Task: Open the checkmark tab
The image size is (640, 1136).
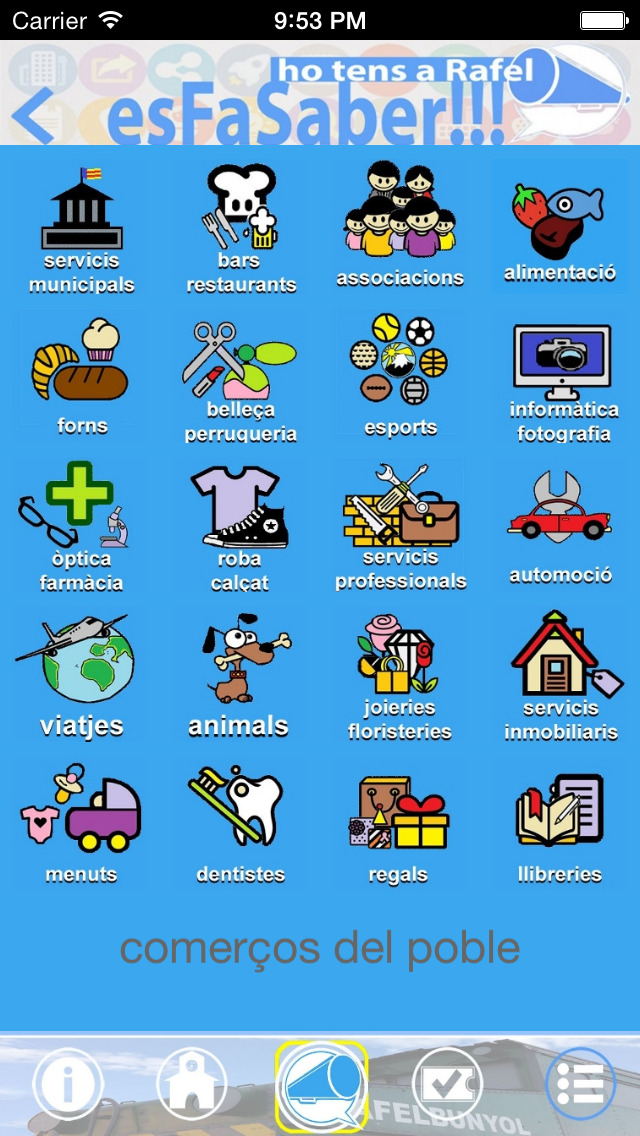Action: (x=447, y=1084)
